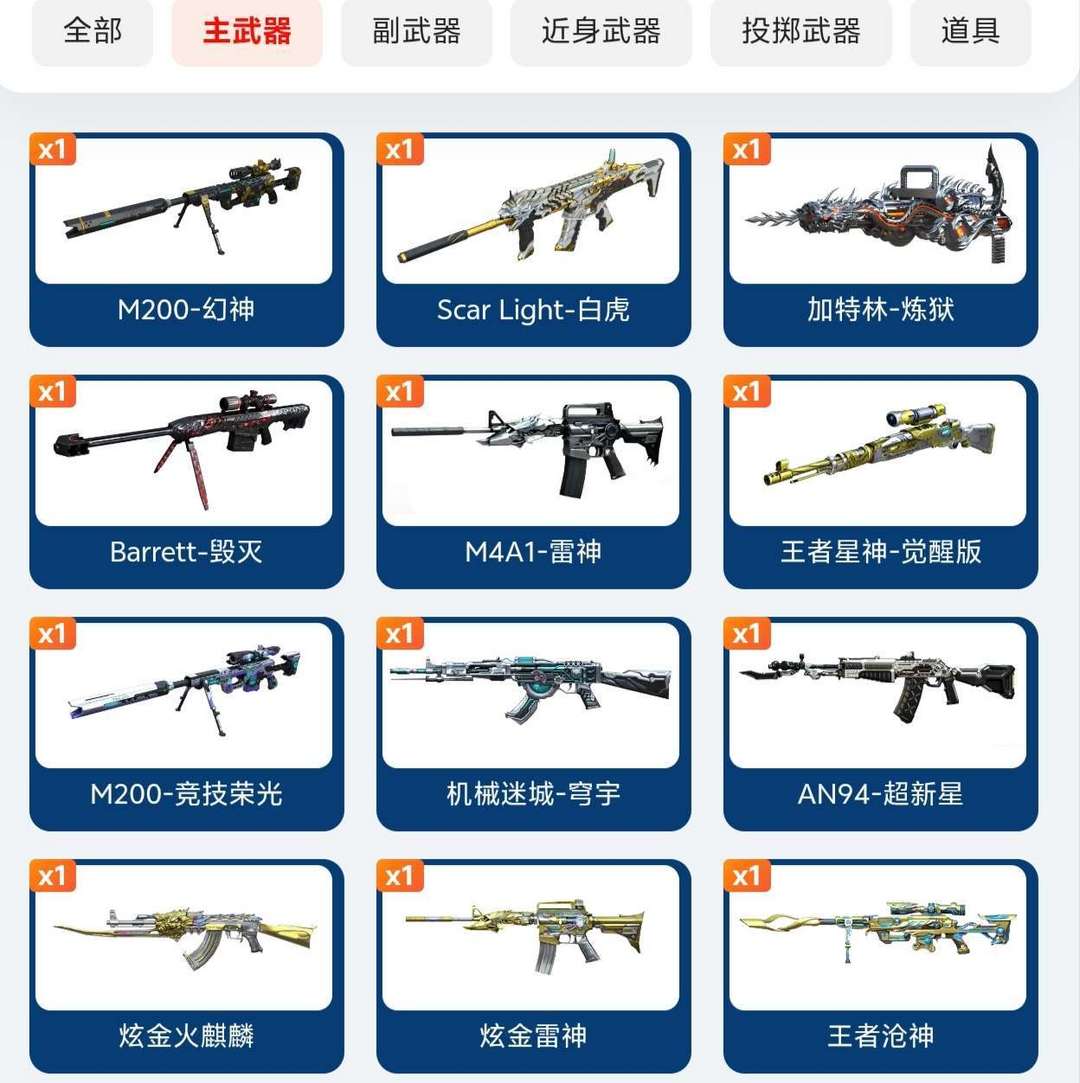Open the 机械迷城-穹宇 card

coord(533,724)
